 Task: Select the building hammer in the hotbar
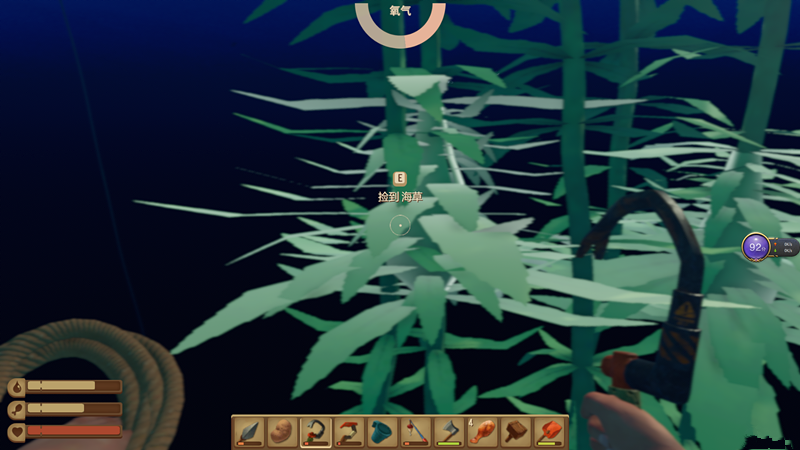[x=517, y=432]
